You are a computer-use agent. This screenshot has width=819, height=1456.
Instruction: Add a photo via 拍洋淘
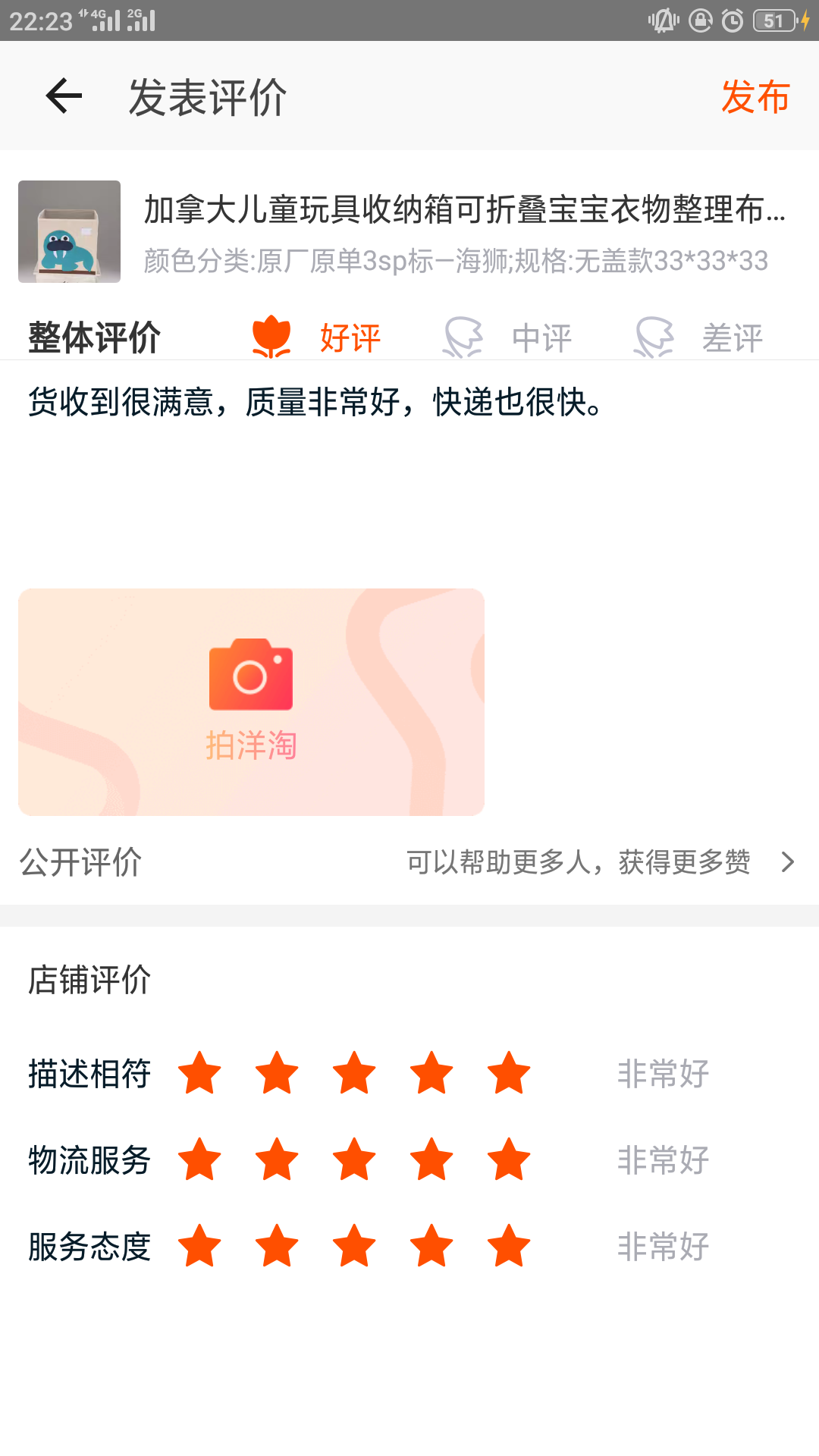coord(251,701)
